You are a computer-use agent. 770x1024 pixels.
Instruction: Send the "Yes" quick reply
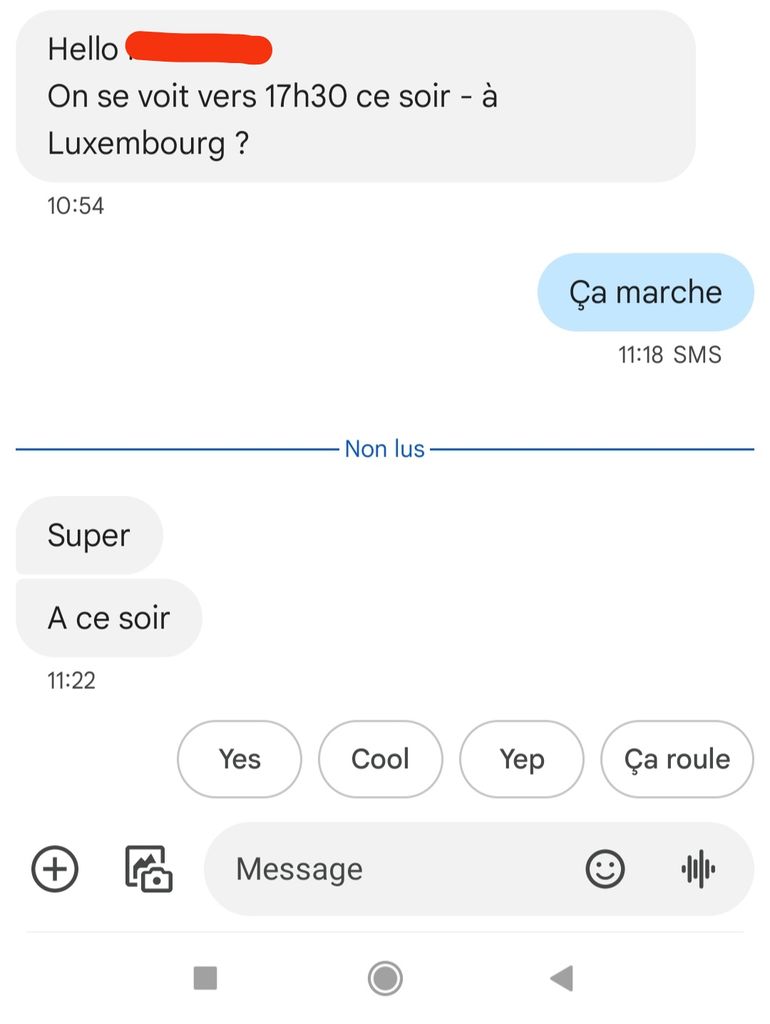click(x=239, y=759)
